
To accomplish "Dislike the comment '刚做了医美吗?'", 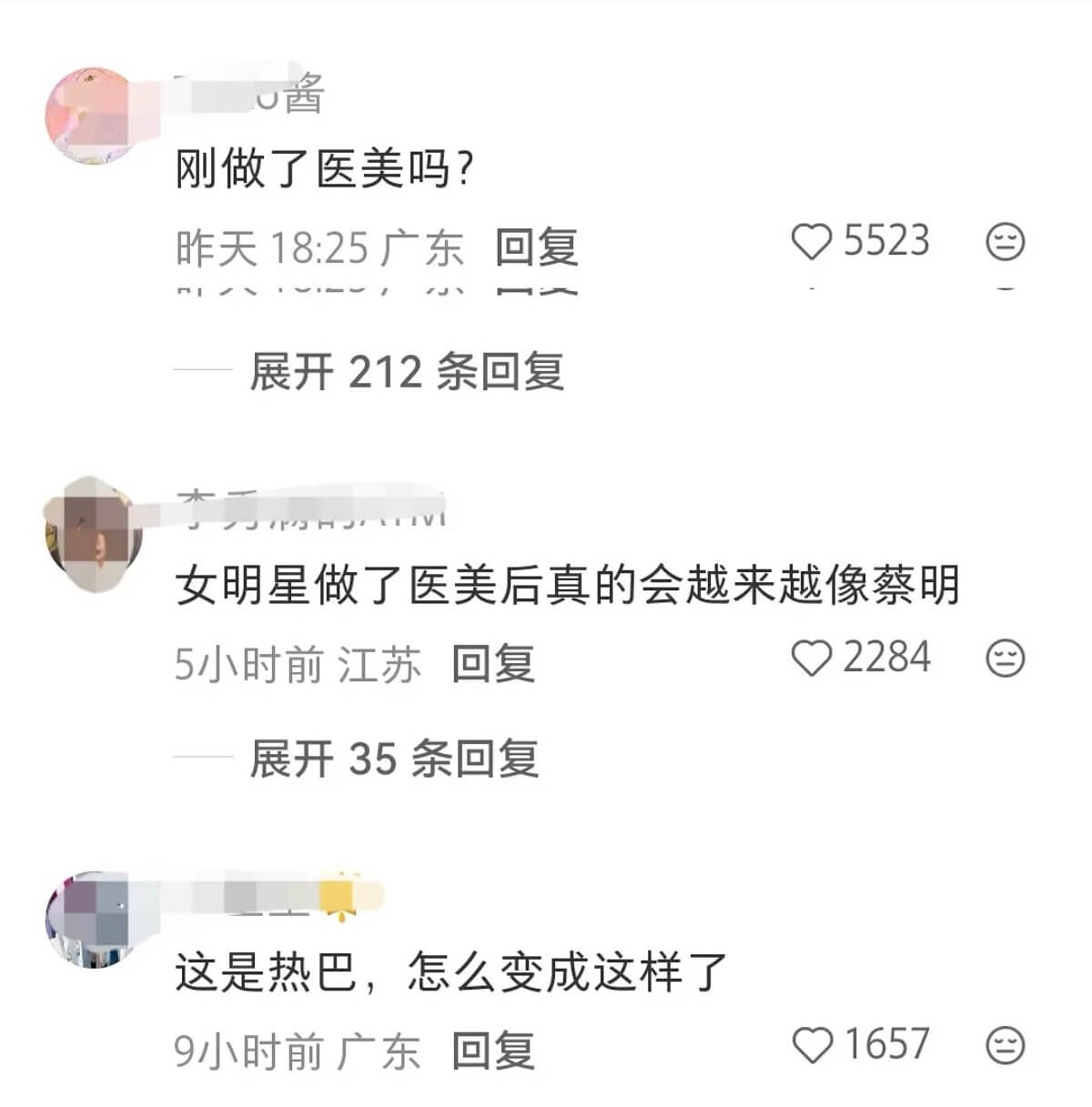I will [1006, 243].
